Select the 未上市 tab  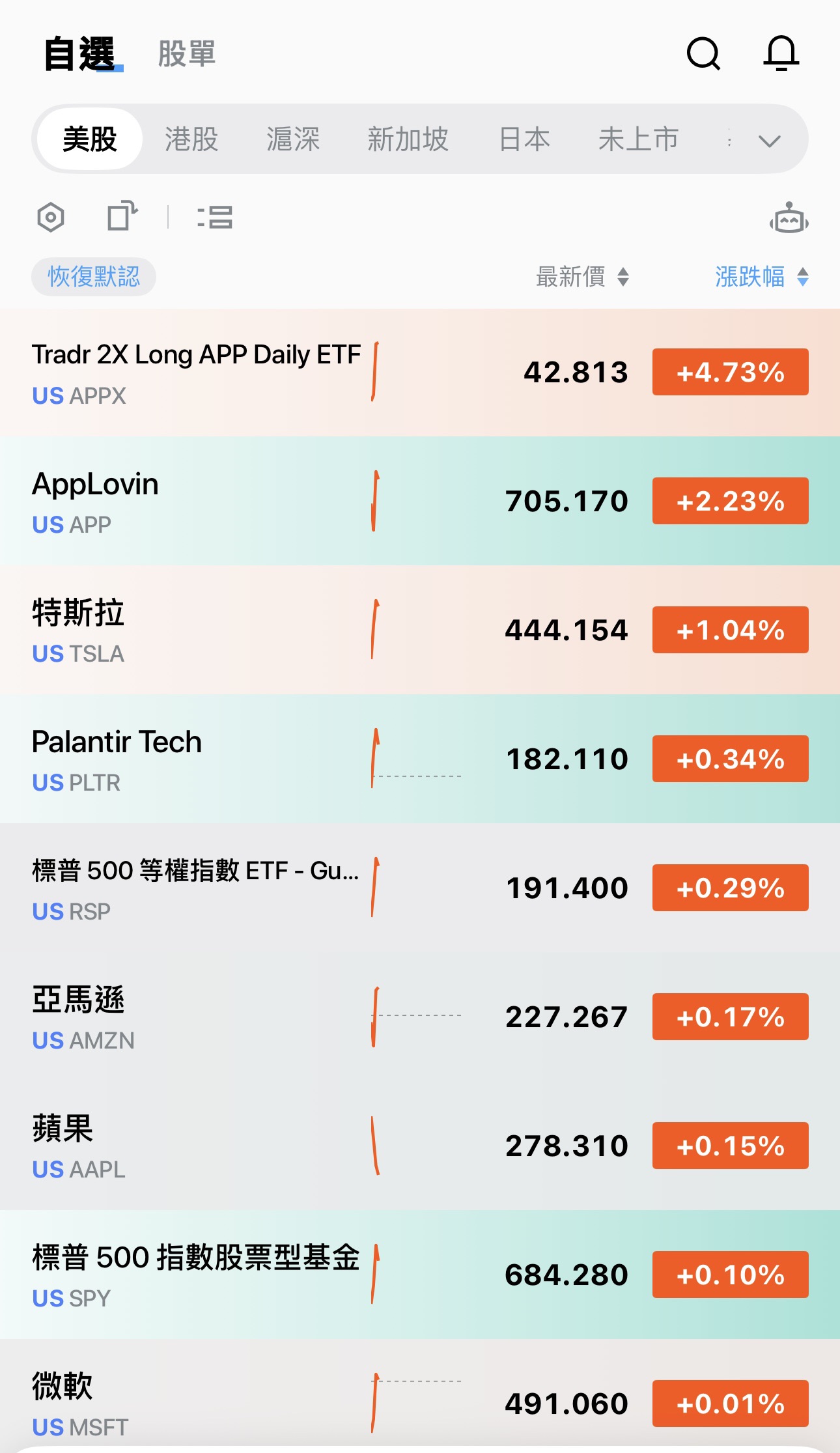point(638,139)
